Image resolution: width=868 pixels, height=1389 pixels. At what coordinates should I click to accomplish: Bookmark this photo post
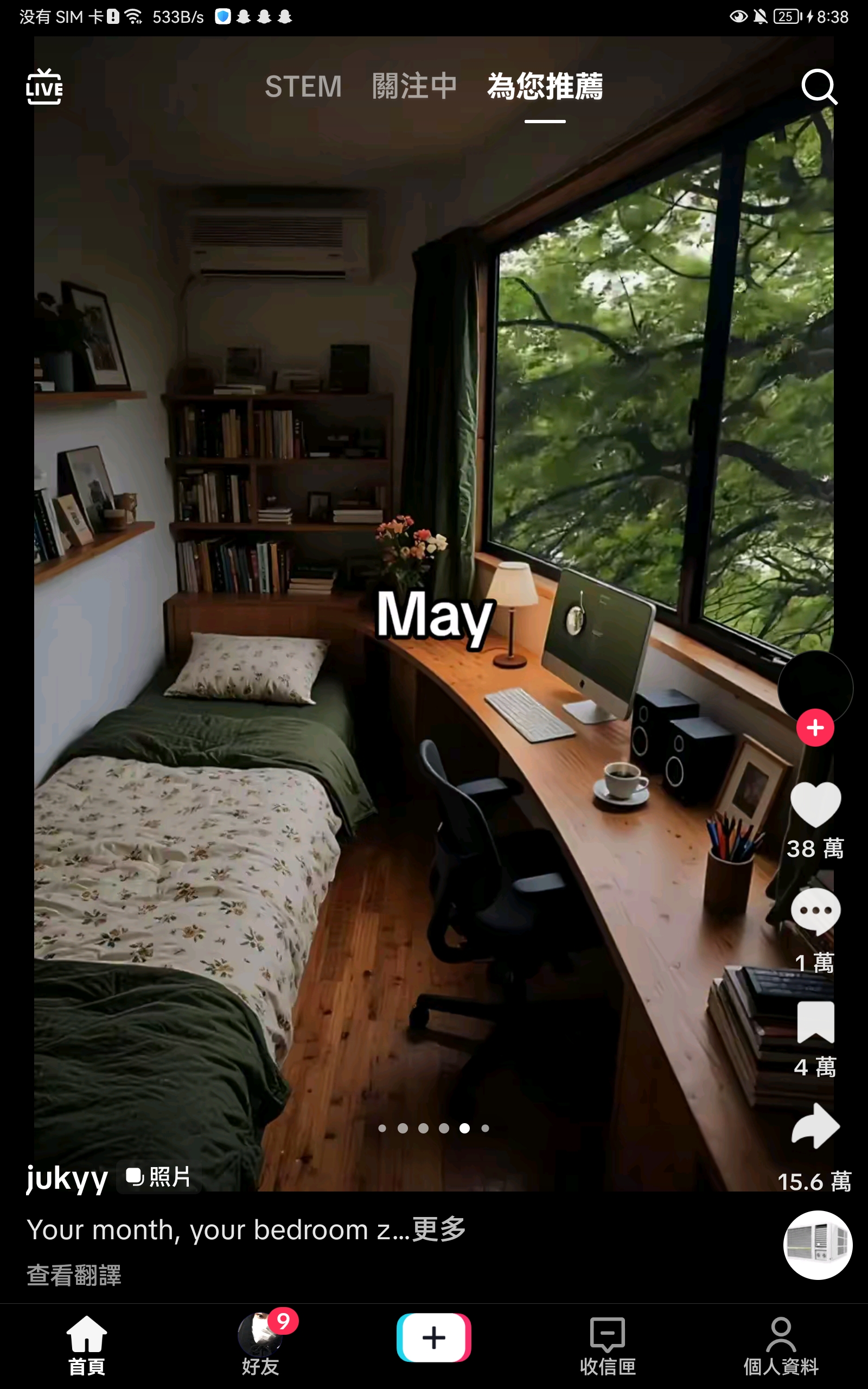tap(815, 1022)
